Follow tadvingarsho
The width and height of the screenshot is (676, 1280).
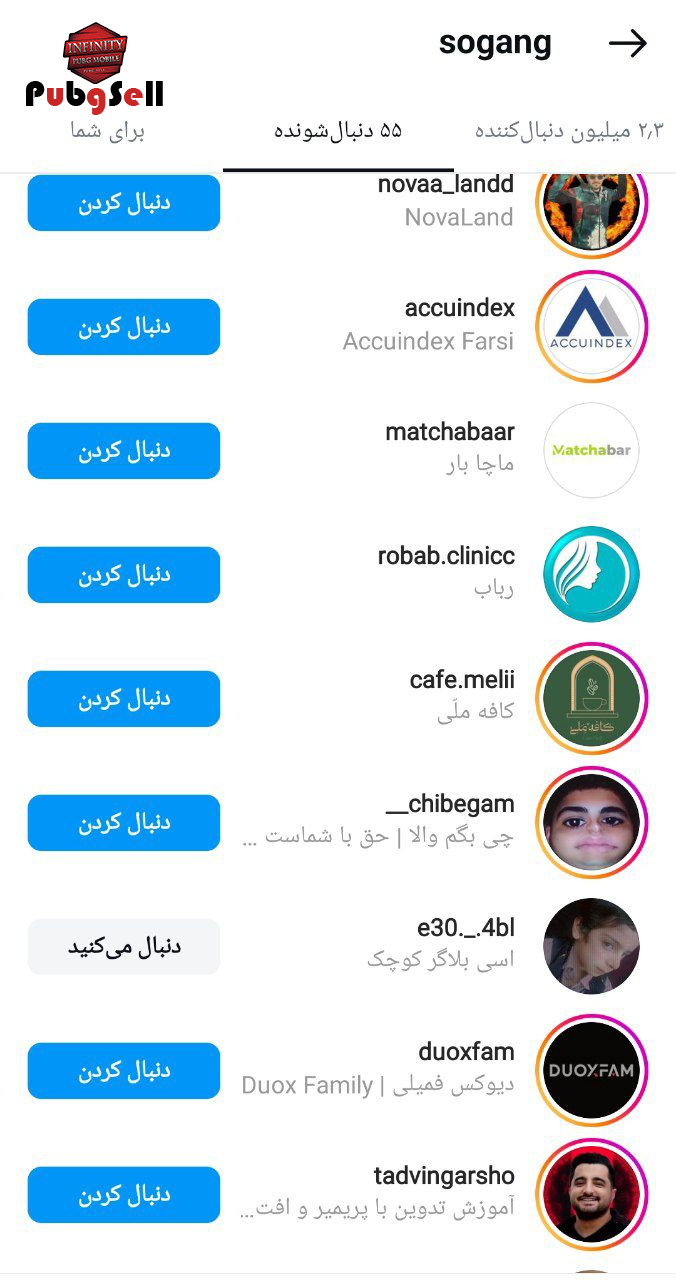pos(124,1195)
